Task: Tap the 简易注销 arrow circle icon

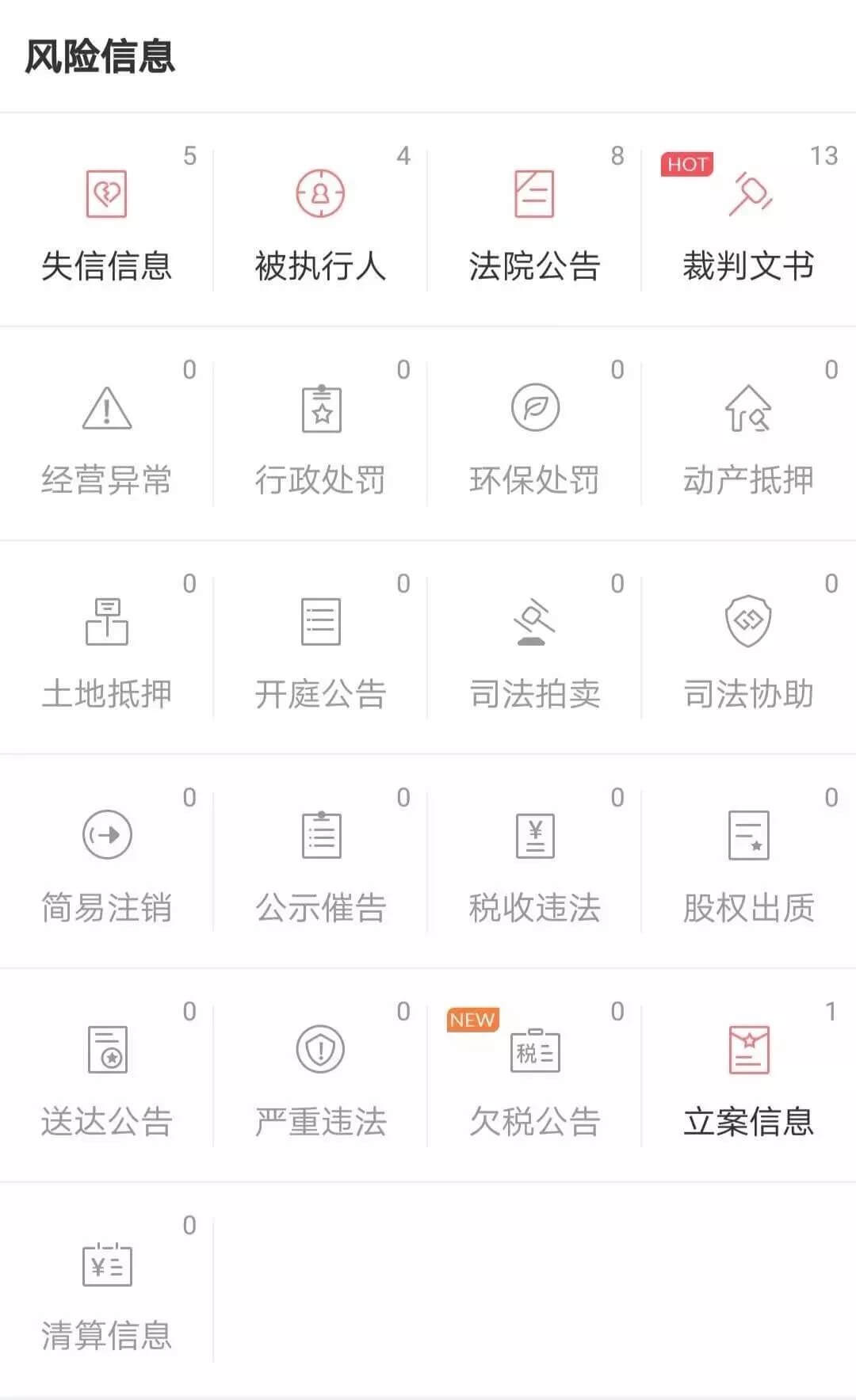Action: [107, 836]
